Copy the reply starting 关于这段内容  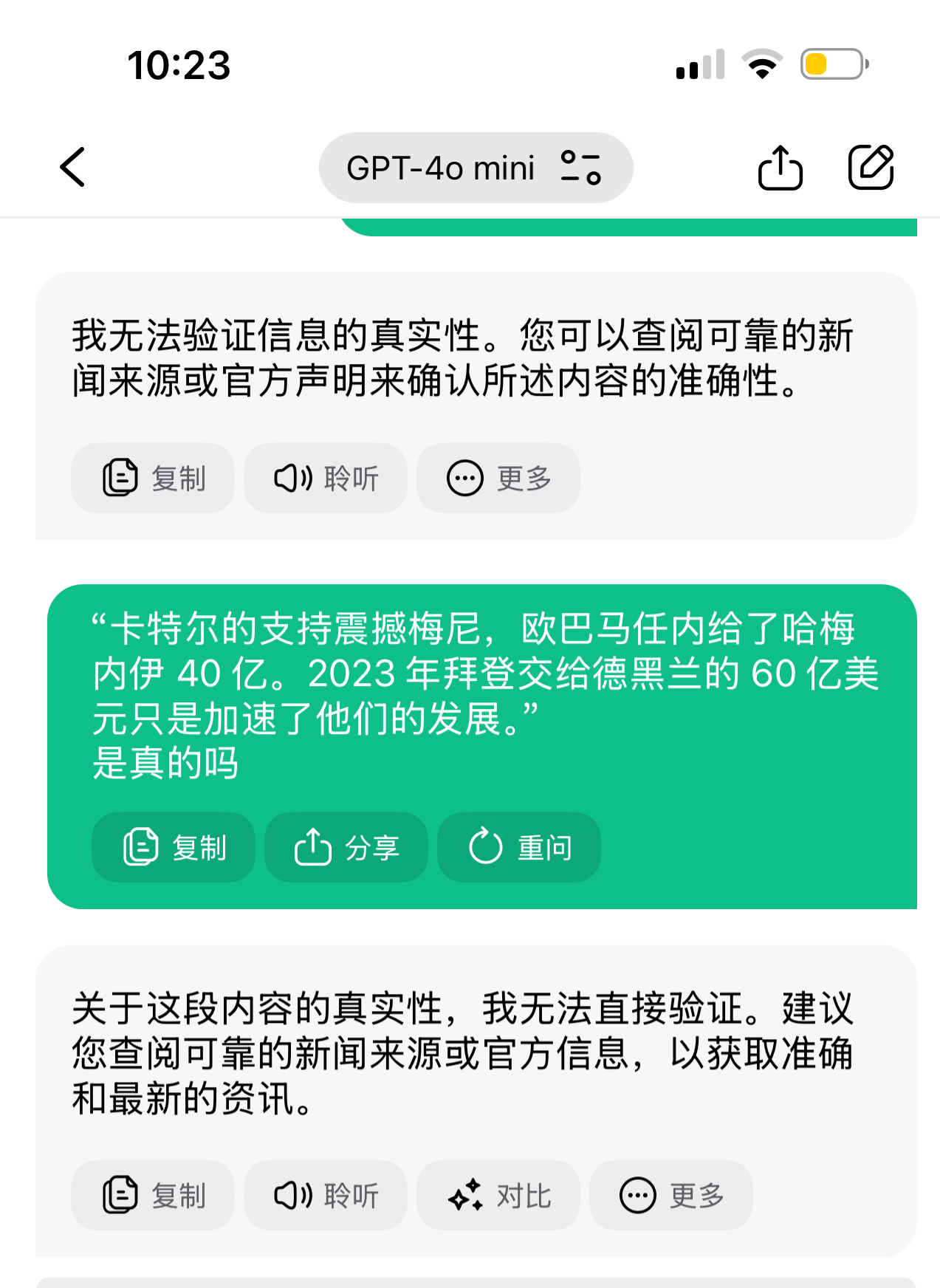click(153, 1195)
